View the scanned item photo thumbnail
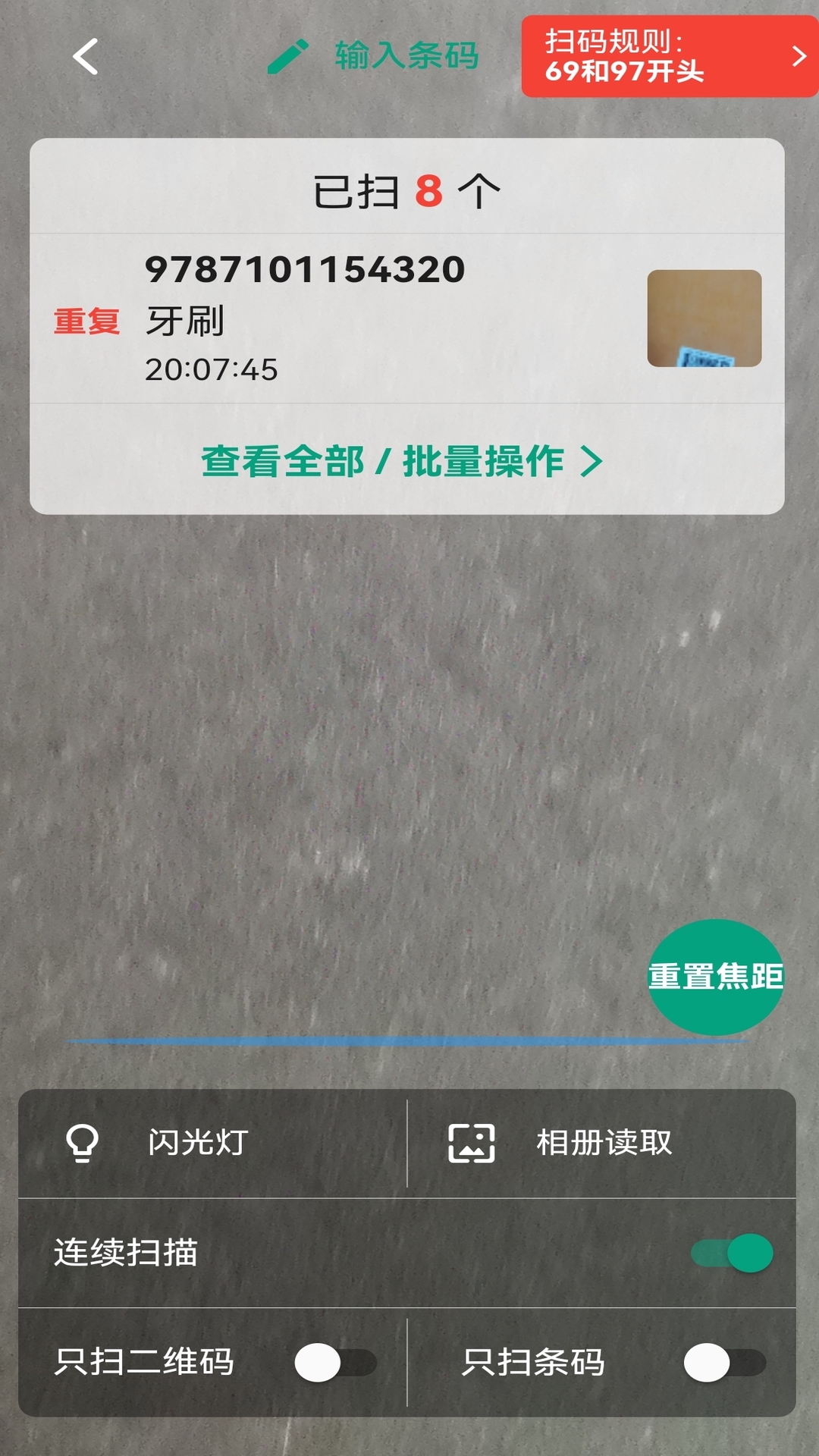 point(704,318)
